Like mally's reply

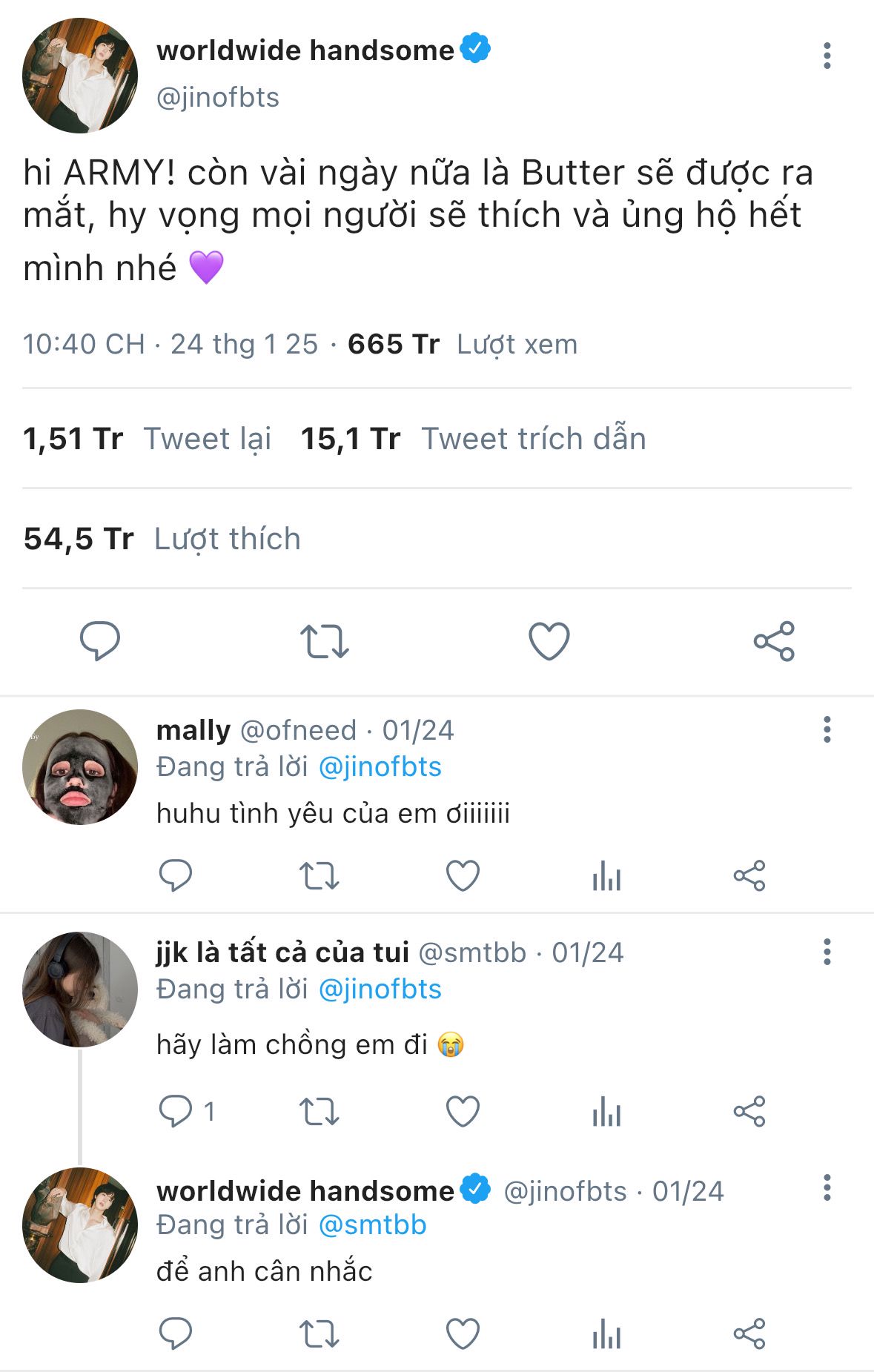(x=463, y=876)
